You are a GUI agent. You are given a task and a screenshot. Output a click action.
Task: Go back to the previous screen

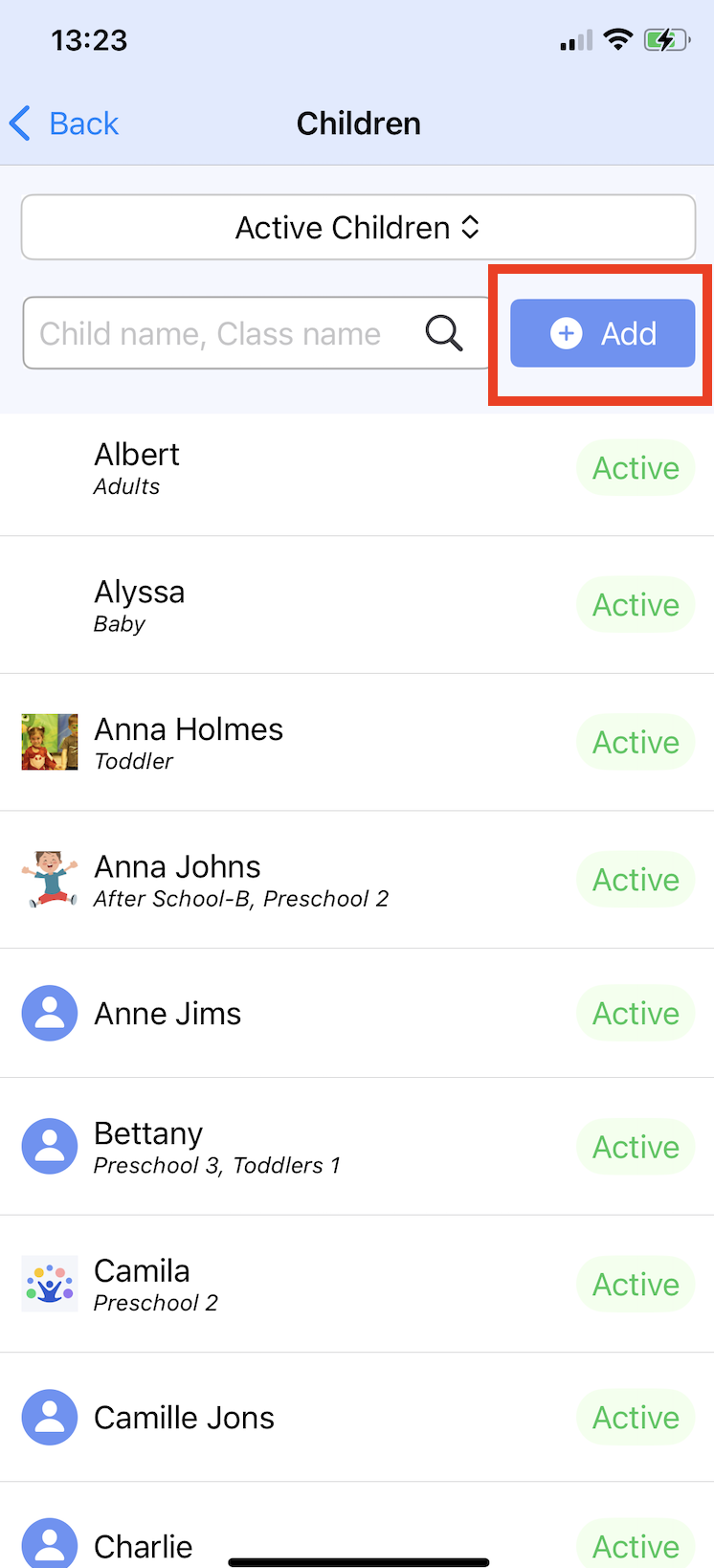coord(65,123)
